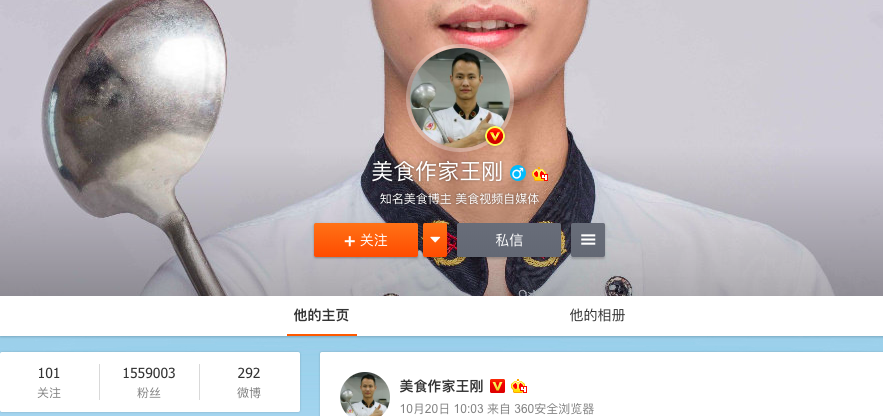Open the more options menu icon
Screen dimensions: 883x416
(588, 240)
